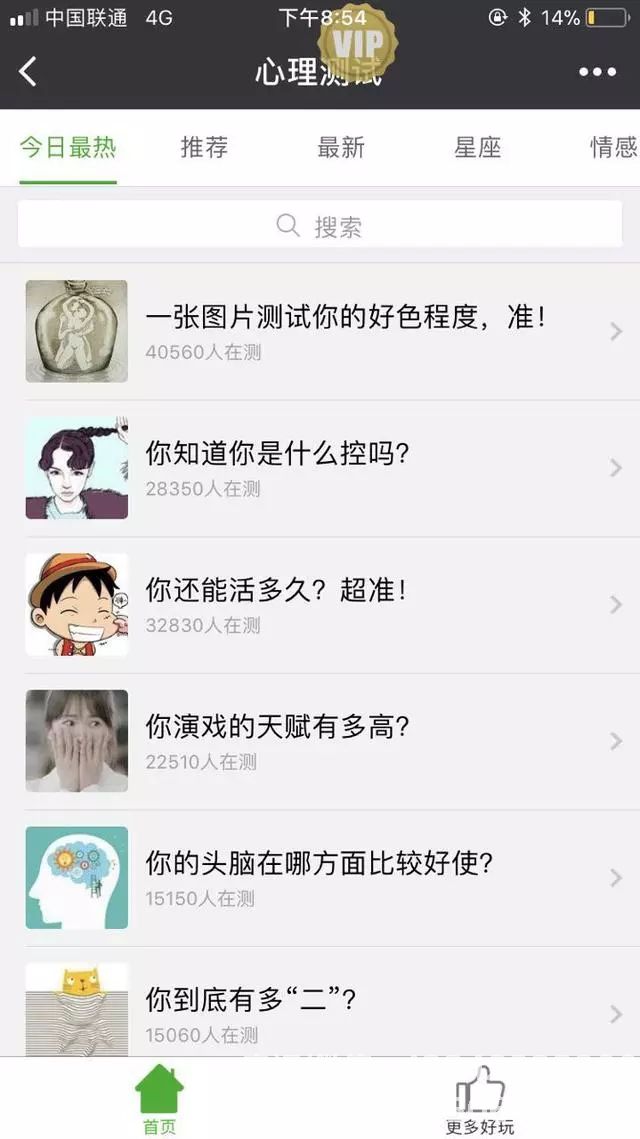The height and width of the screenshot is (1139, 640).
Task: Select the 最新 tab
Action: [341, 148]
